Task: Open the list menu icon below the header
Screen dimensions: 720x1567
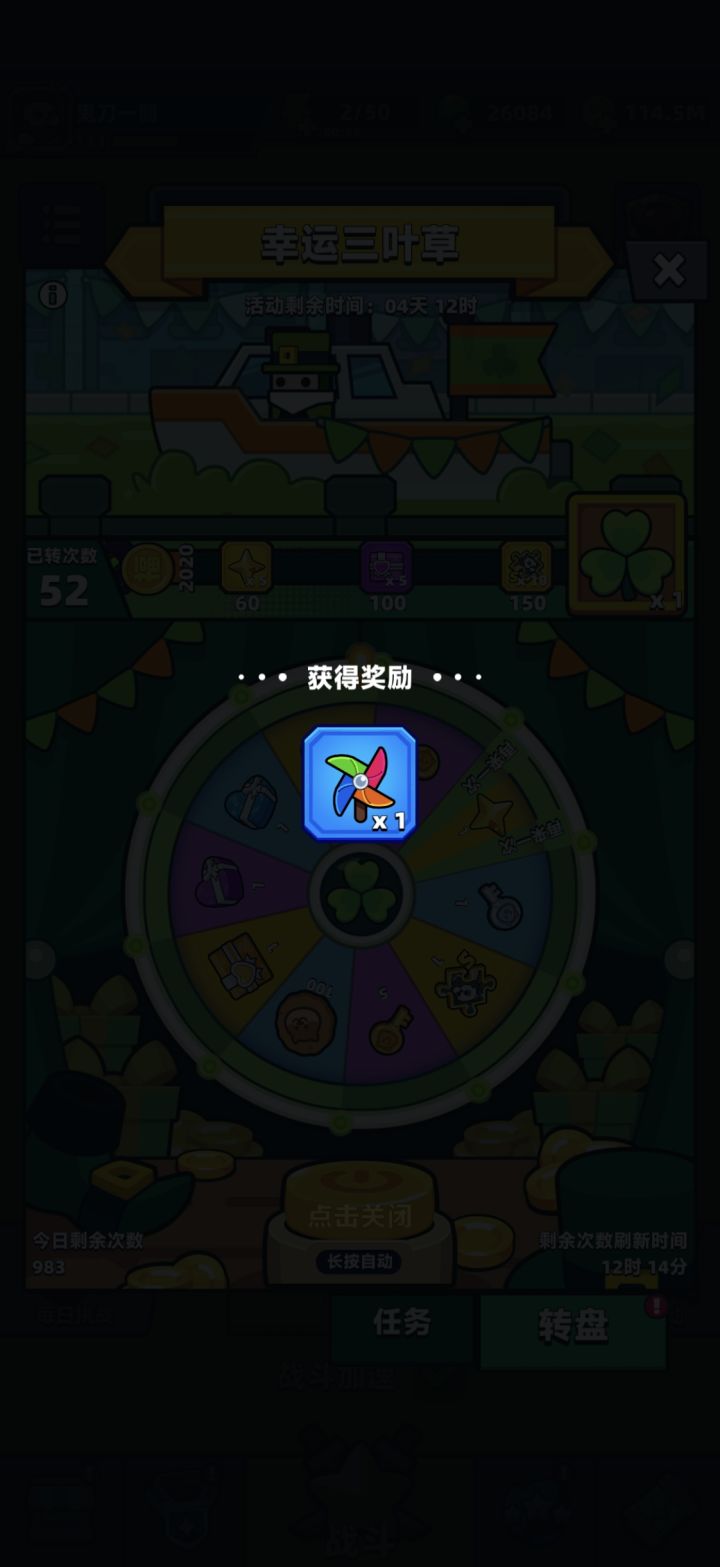Action: (x=62, y=225)
